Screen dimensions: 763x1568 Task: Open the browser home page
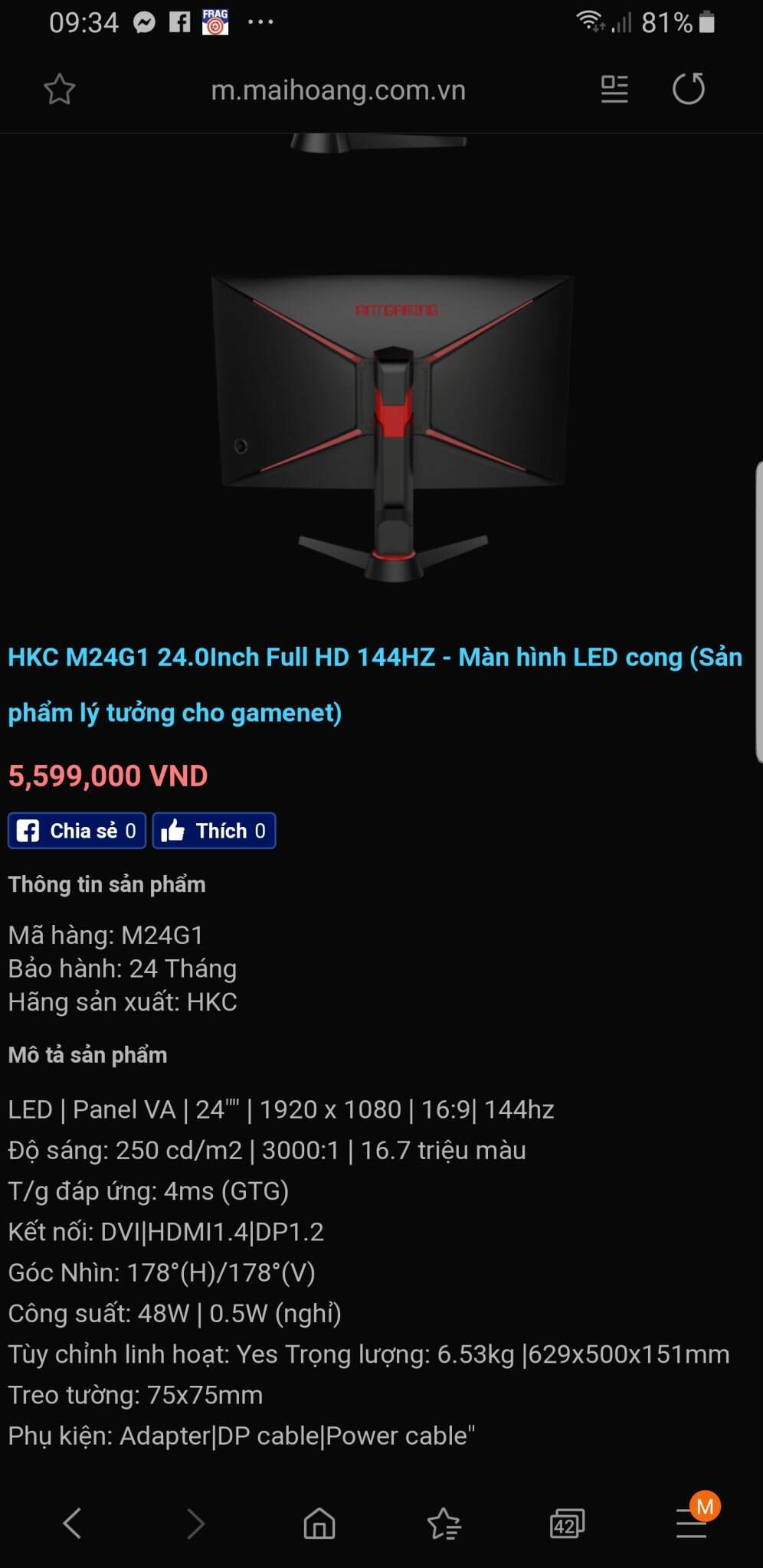pyautogui.click(x=319, y=1523)
